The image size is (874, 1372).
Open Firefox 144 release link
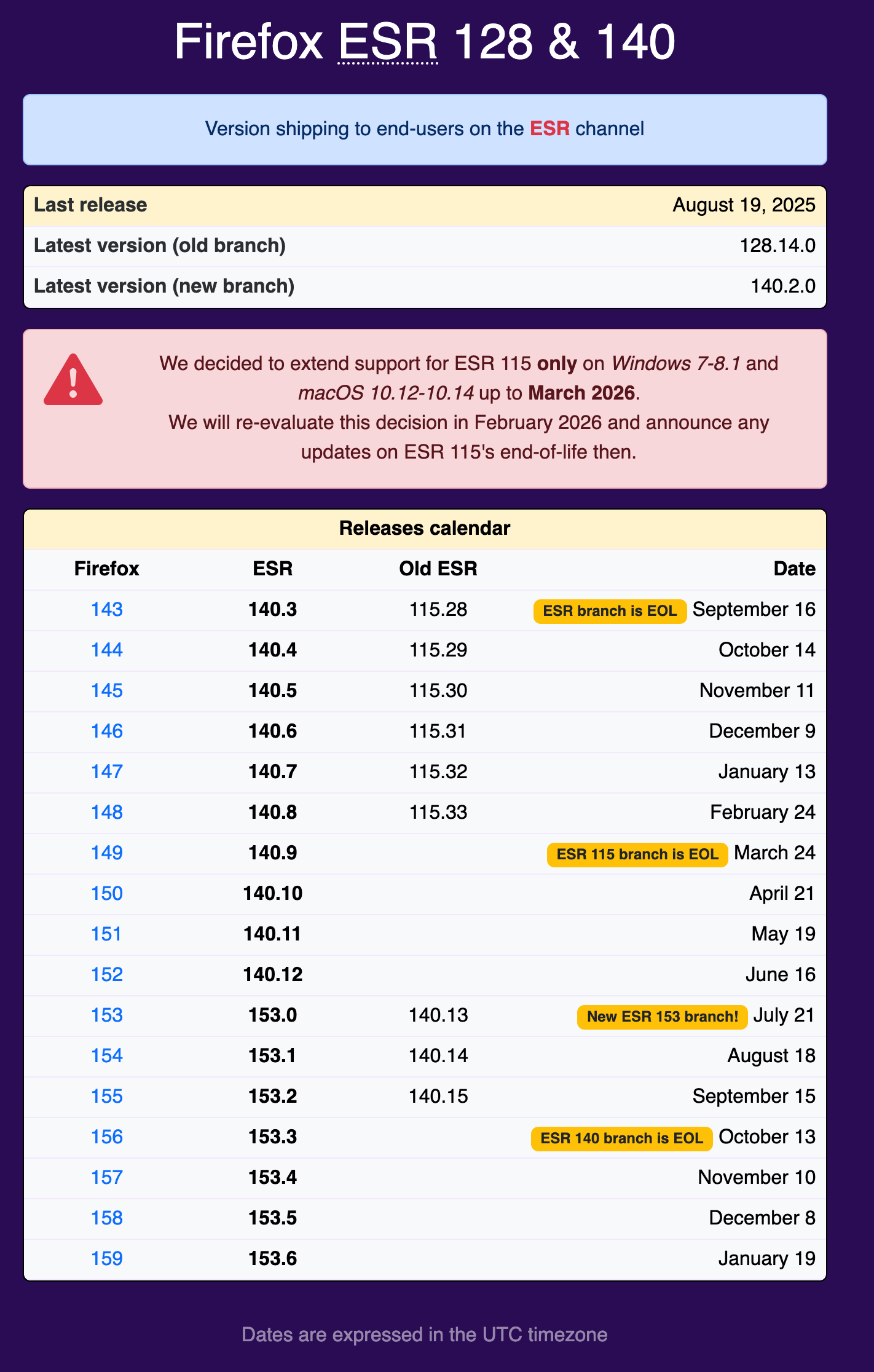click(x=107, y=650)
